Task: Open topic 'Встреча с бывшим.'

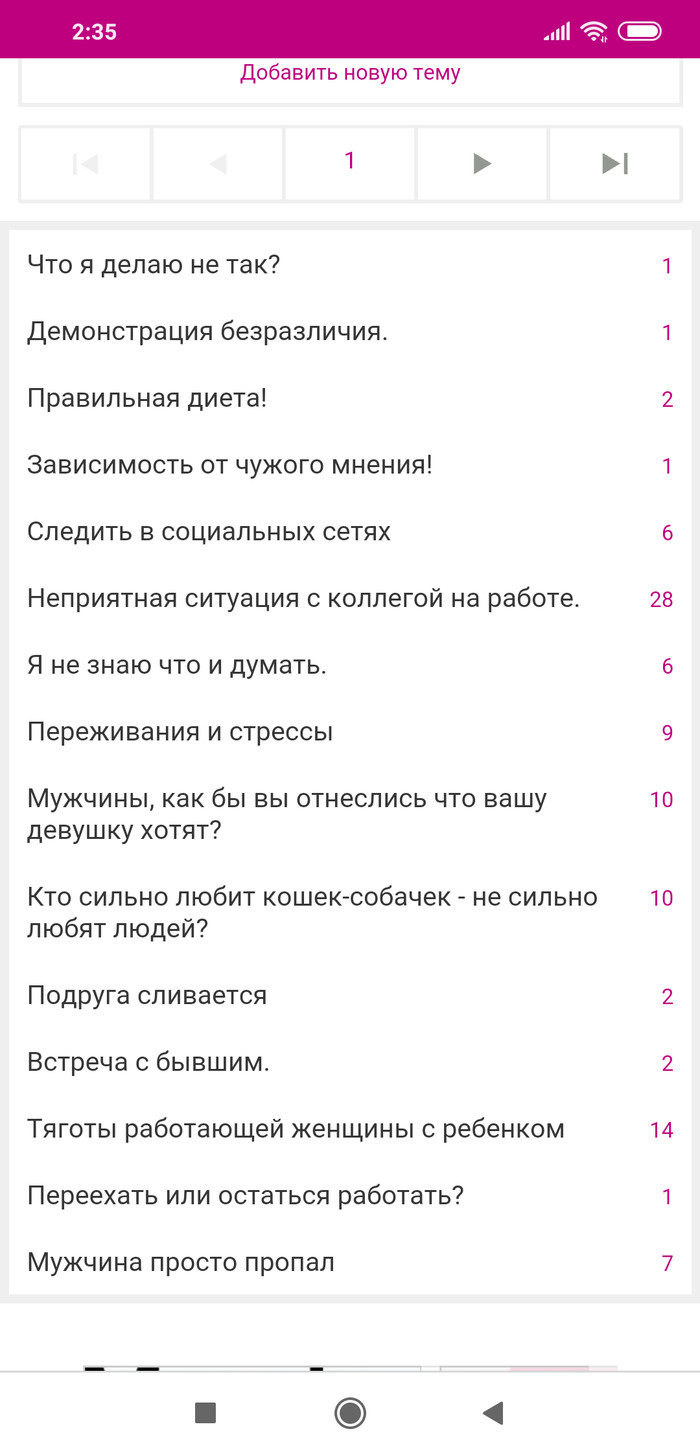Action: (x=148, y=1062)
